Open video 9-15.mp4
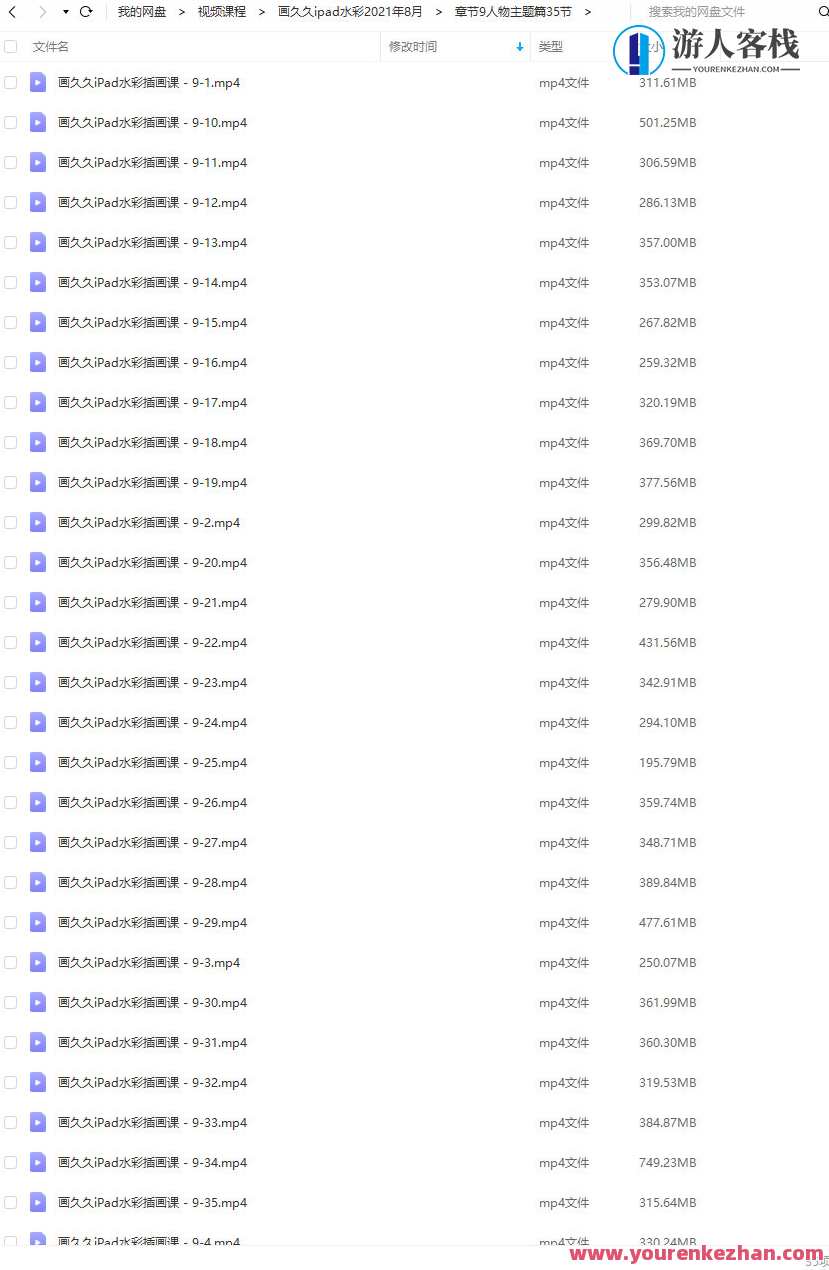Viewport: 829px width, 1270px height. point(152,323)
